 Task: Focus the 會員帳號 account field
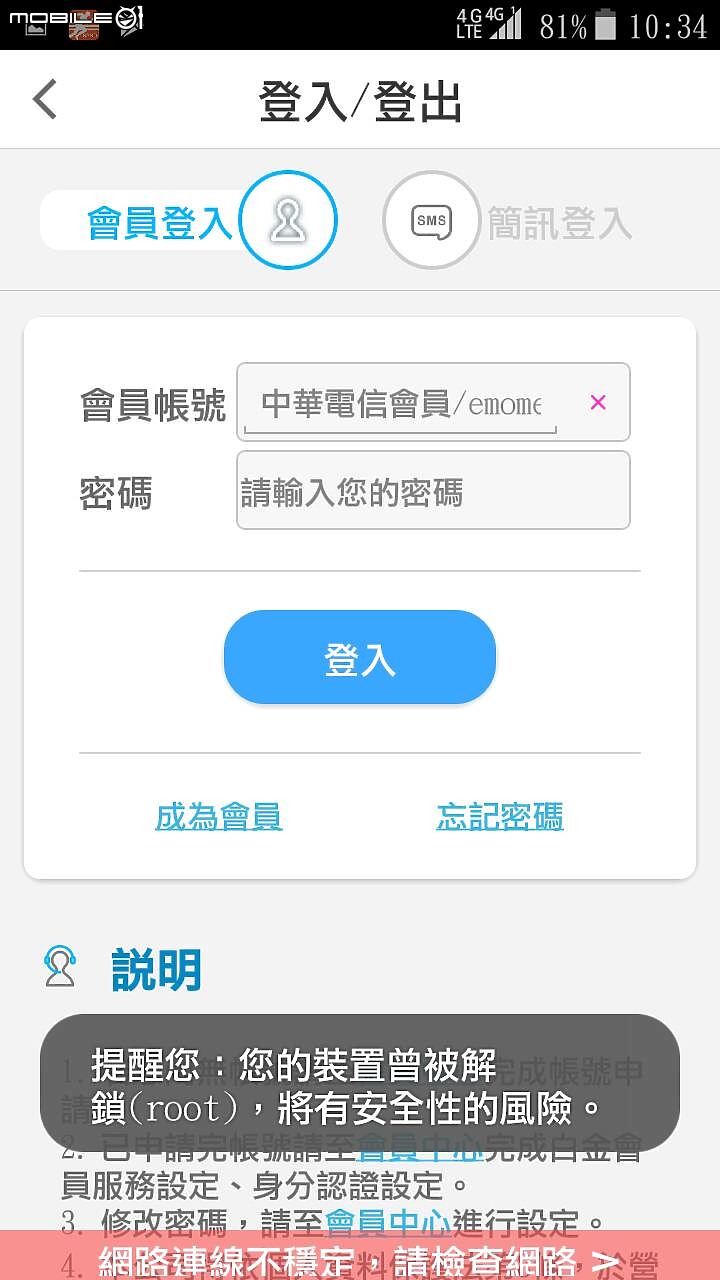tap(400, 403)
